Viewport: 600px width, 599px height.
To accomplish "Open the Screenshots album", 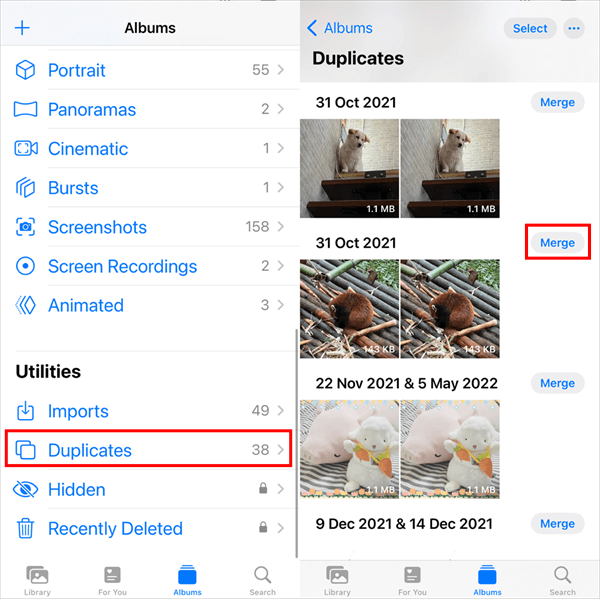I will click(x=149, y=227).
